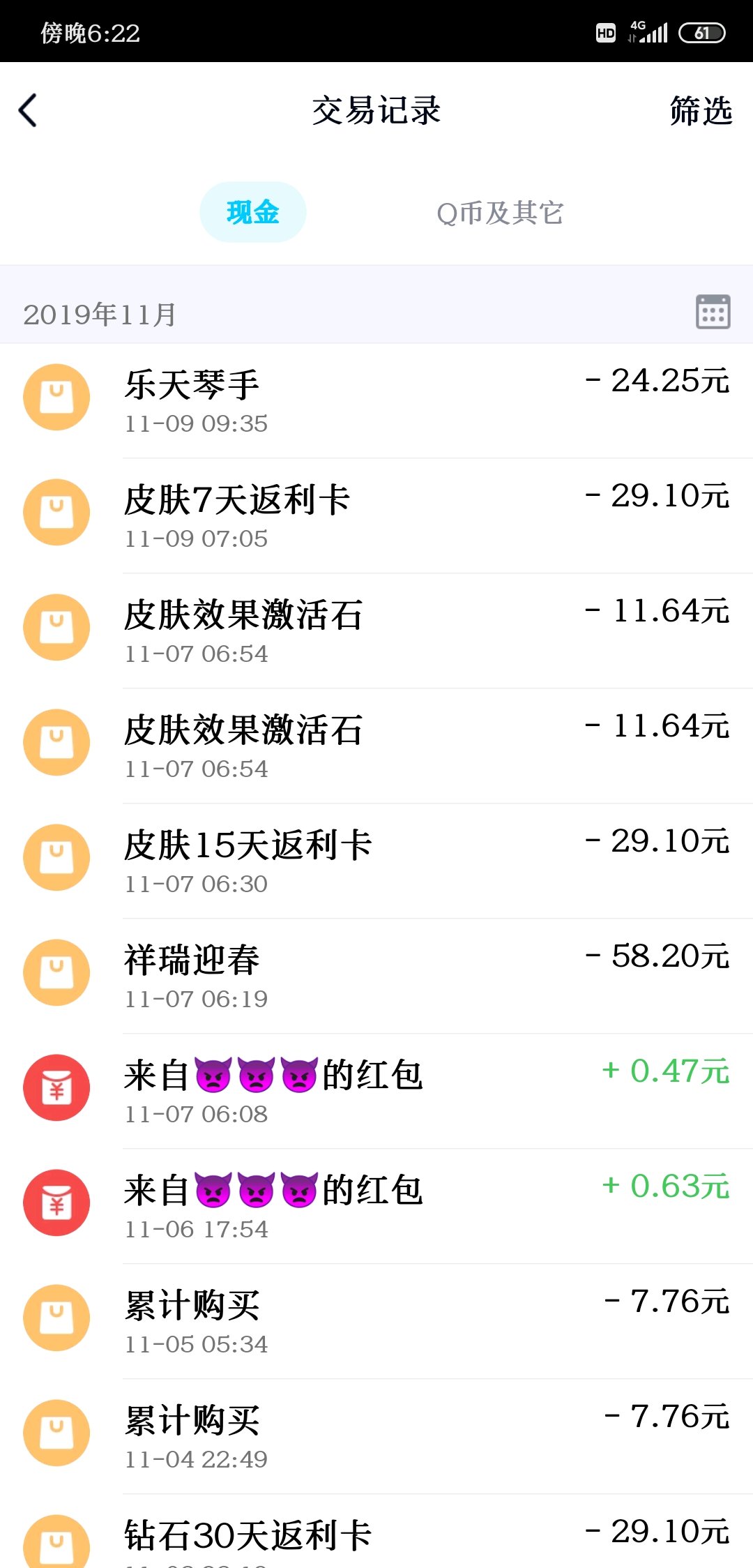View the 皮肤7天返利卡 transaction details
Image resolution: width=753 pixels, height=1568 pixels.
pyautogui.click(x=376, y=515)
